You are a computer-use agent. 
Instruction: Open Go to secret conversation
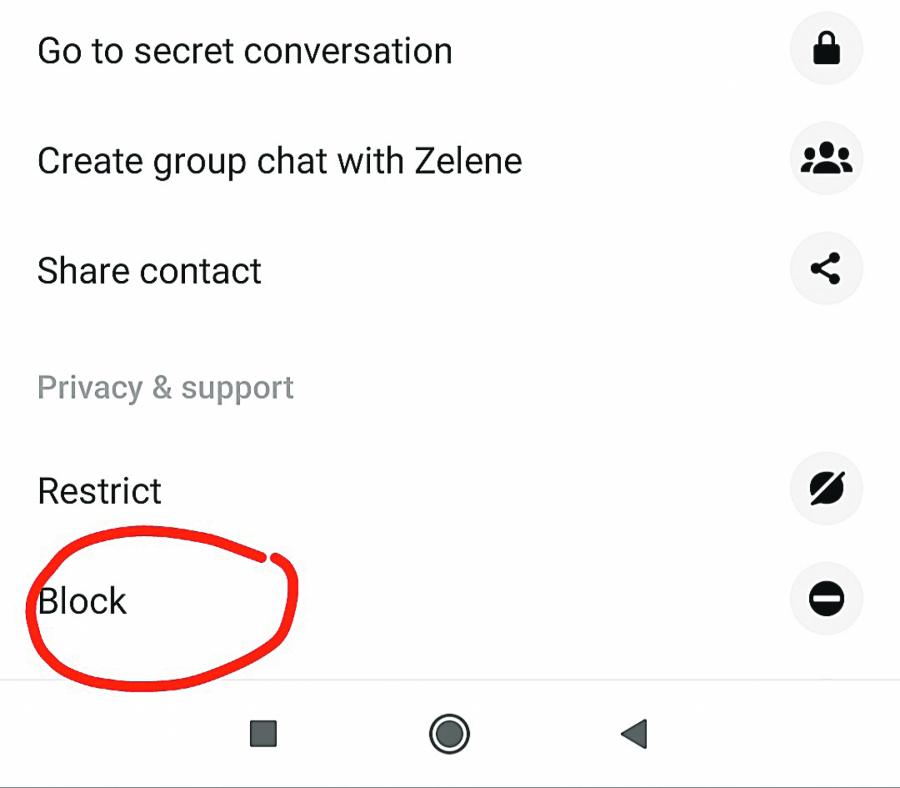(245, 51)
